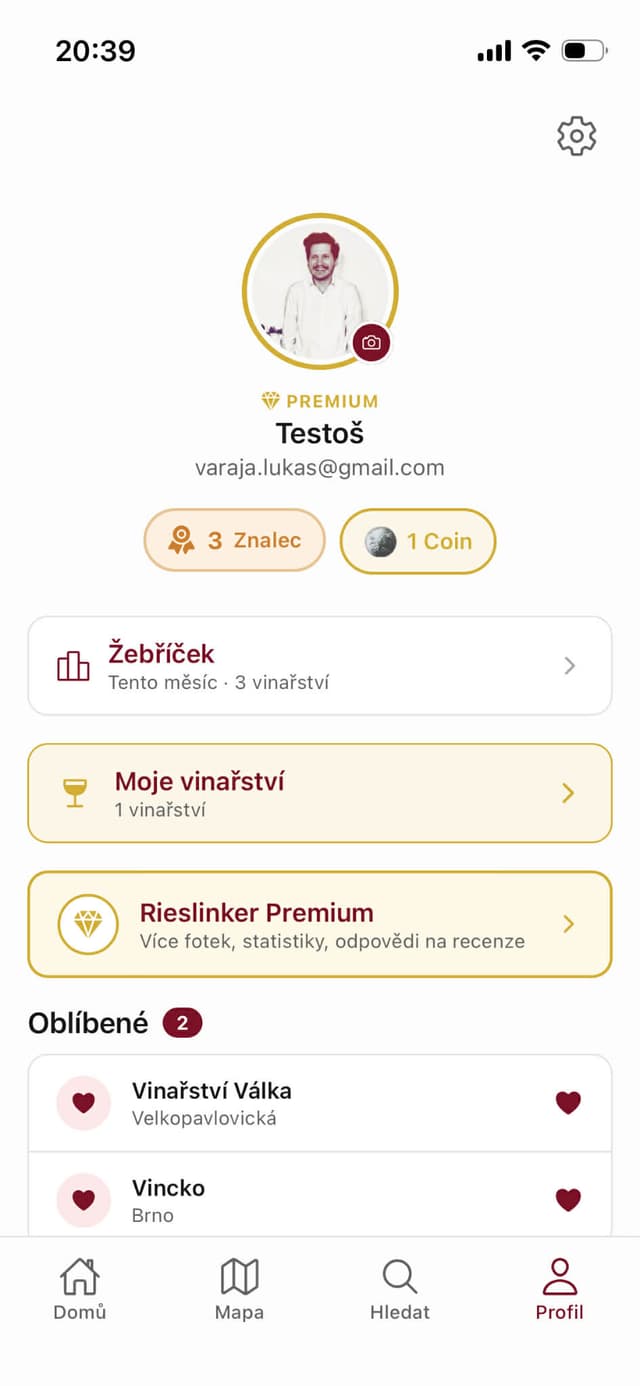Tap the 3 Znalec badge chip
This screenshot has width=640, height=1386.
click(235, 541)
